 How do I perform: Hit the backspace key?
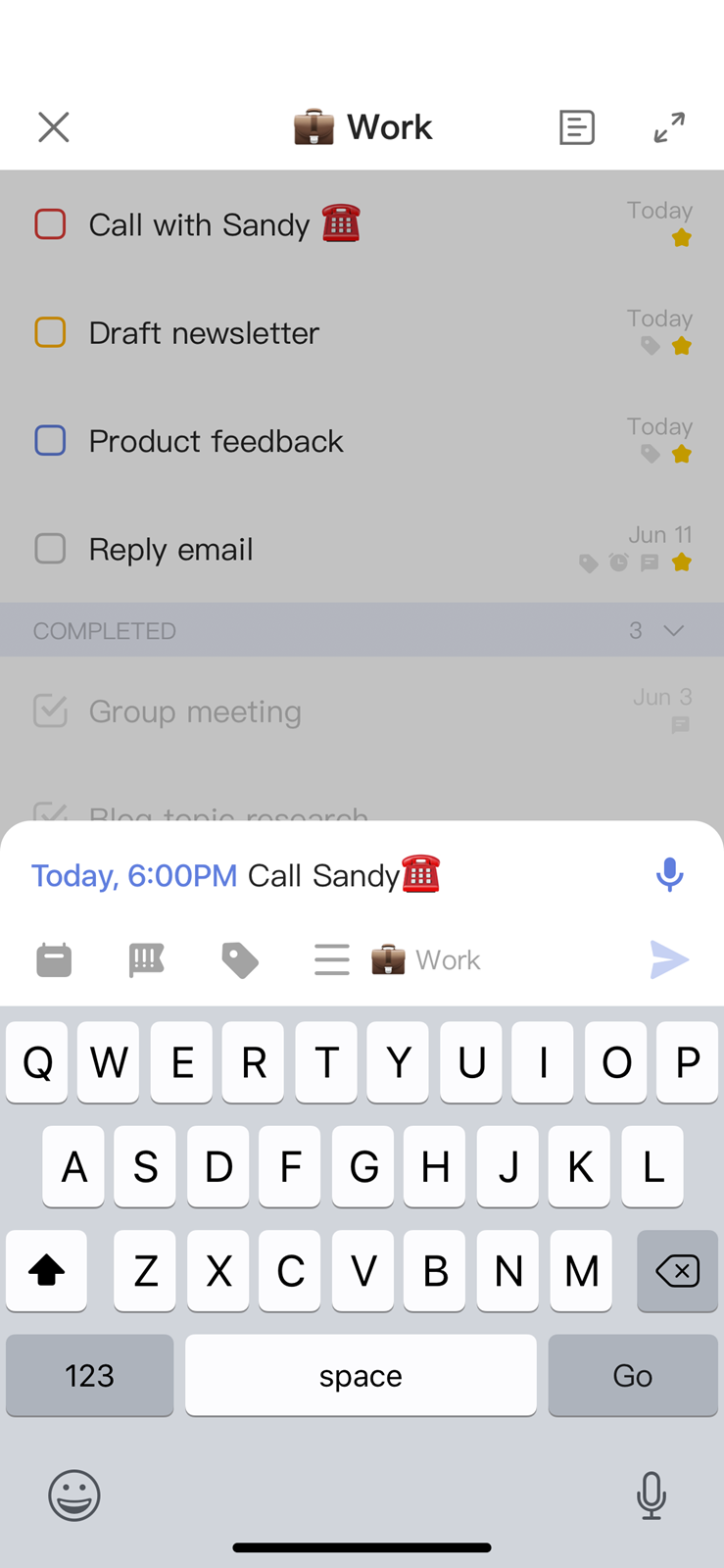pos(677,1271)
